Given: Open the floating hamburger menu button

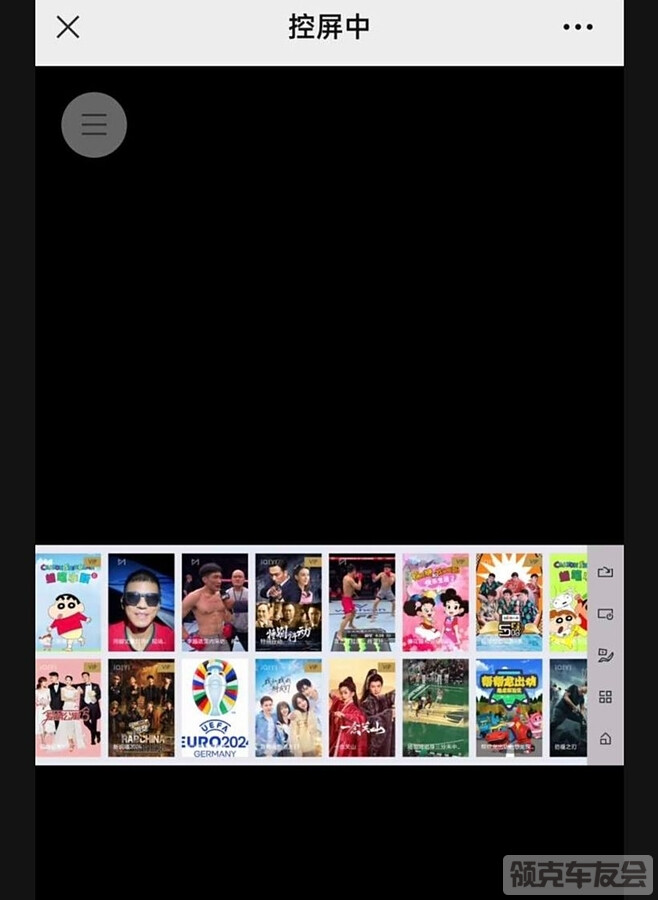Looking at the screenshot, I should (x=94, y=125).
